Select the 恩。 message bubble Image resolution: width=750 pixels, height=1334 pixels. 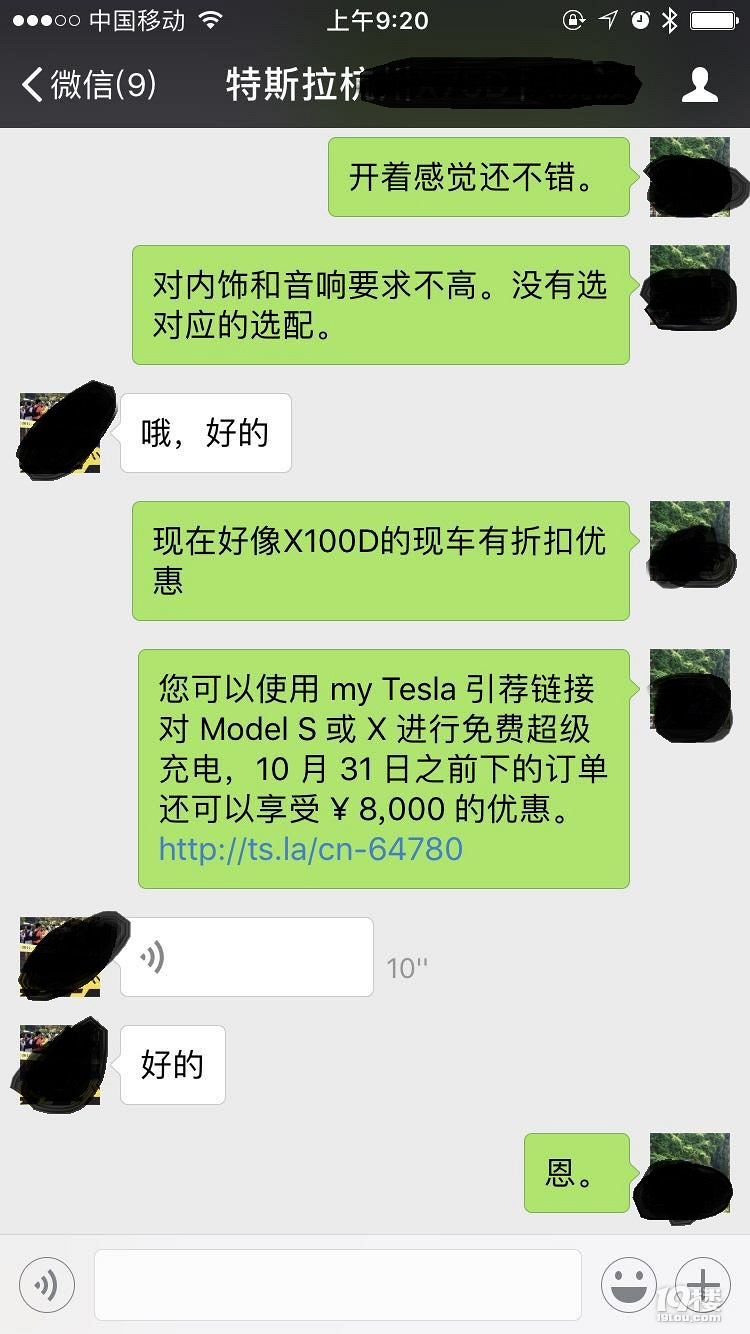tap(576, 1173)
